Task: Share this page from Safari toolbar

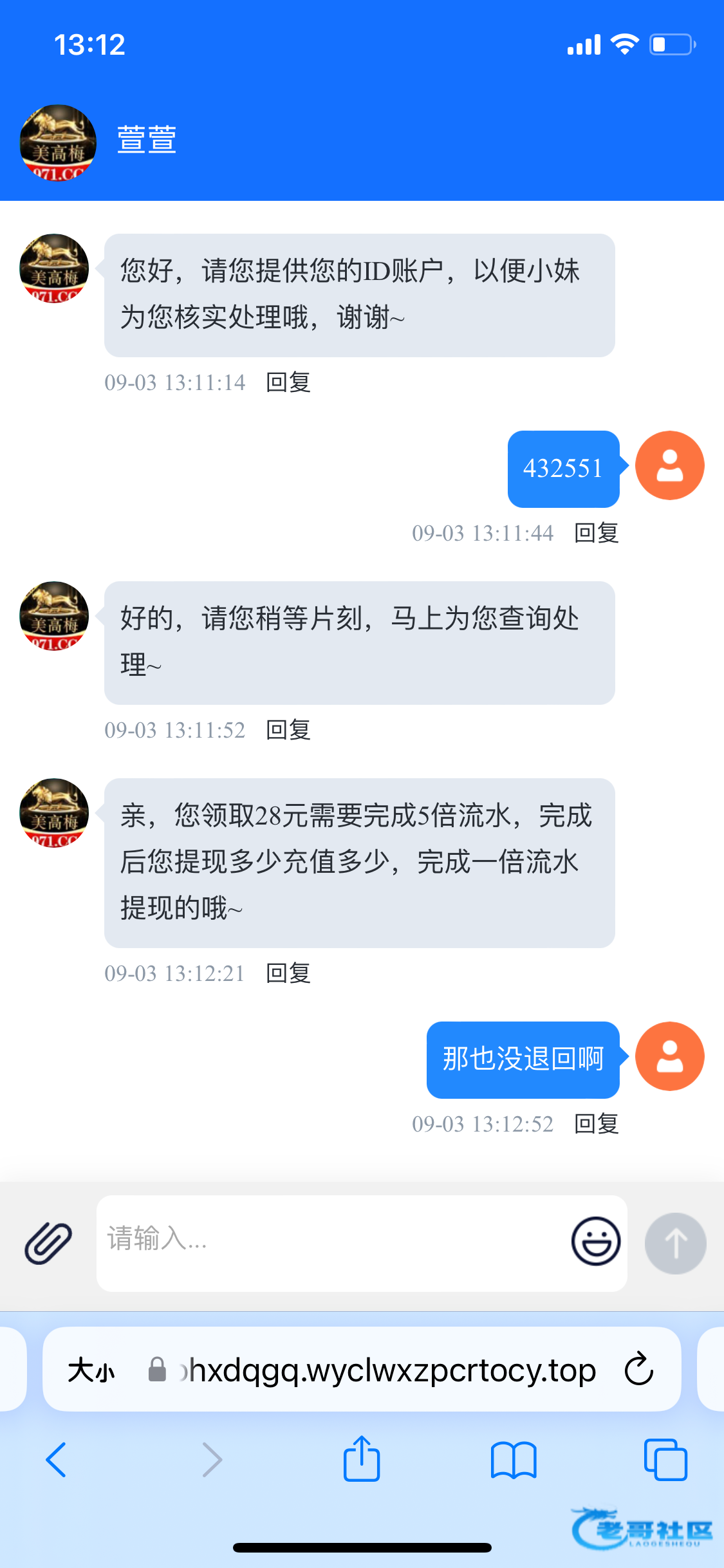Action: pos(362,1459)
